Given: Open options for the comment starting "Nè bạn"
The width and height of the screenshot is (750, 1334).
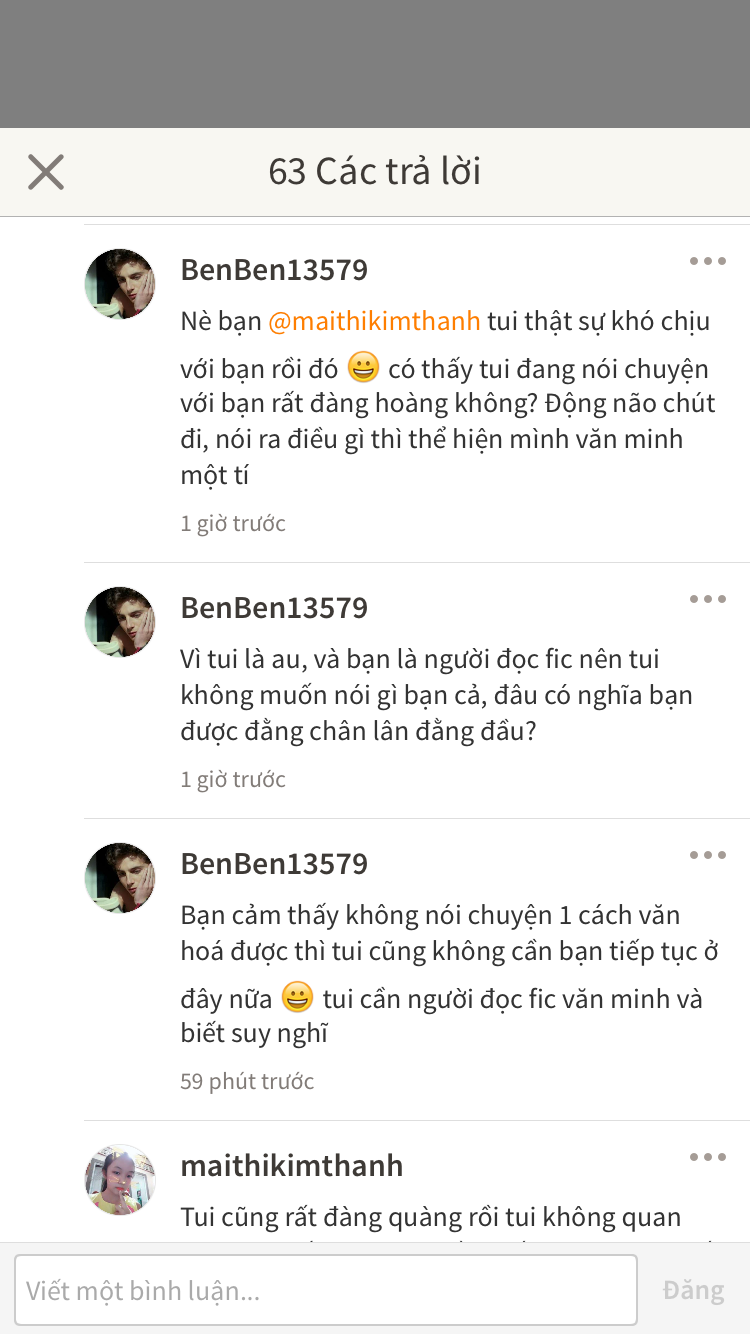Looking at the screenshot, I should coord(707,262).
